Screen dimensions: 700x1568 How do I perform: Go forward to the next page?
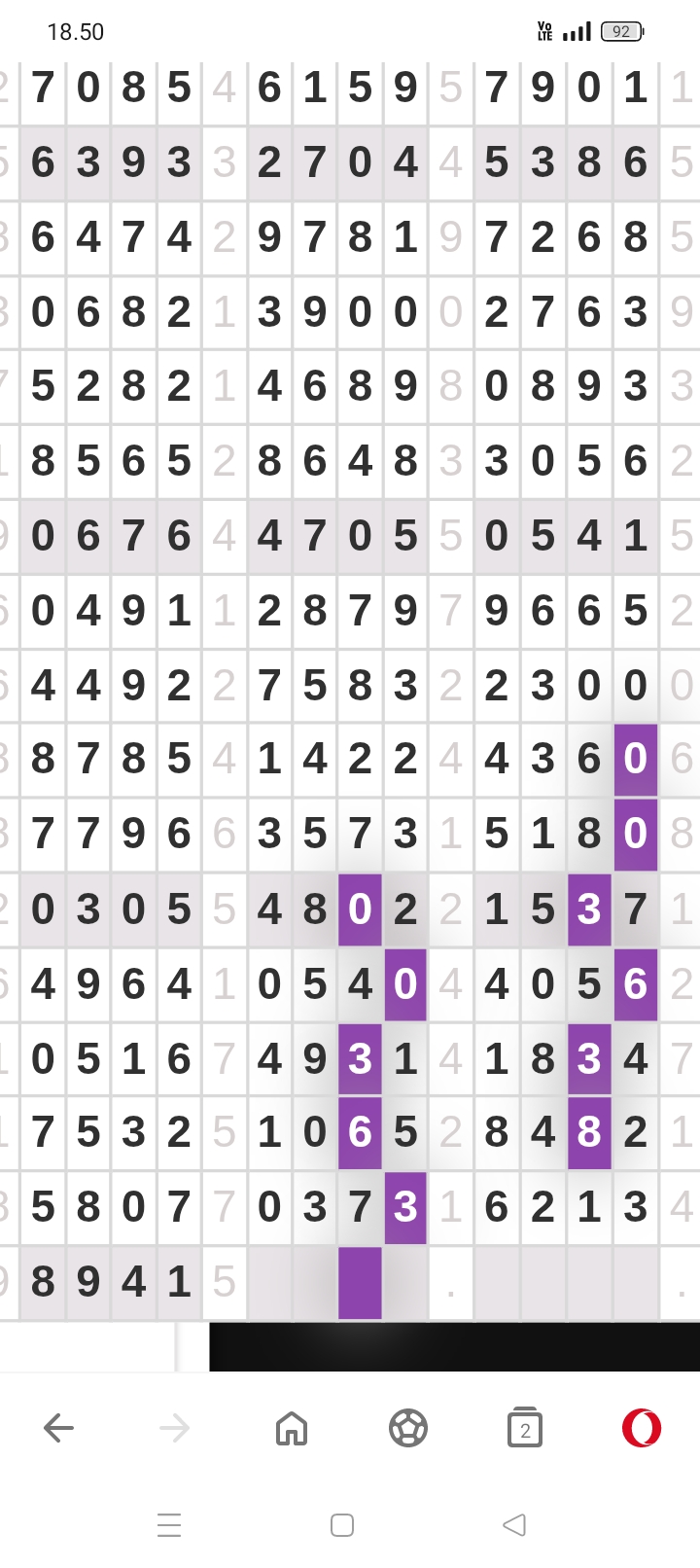175,1428
